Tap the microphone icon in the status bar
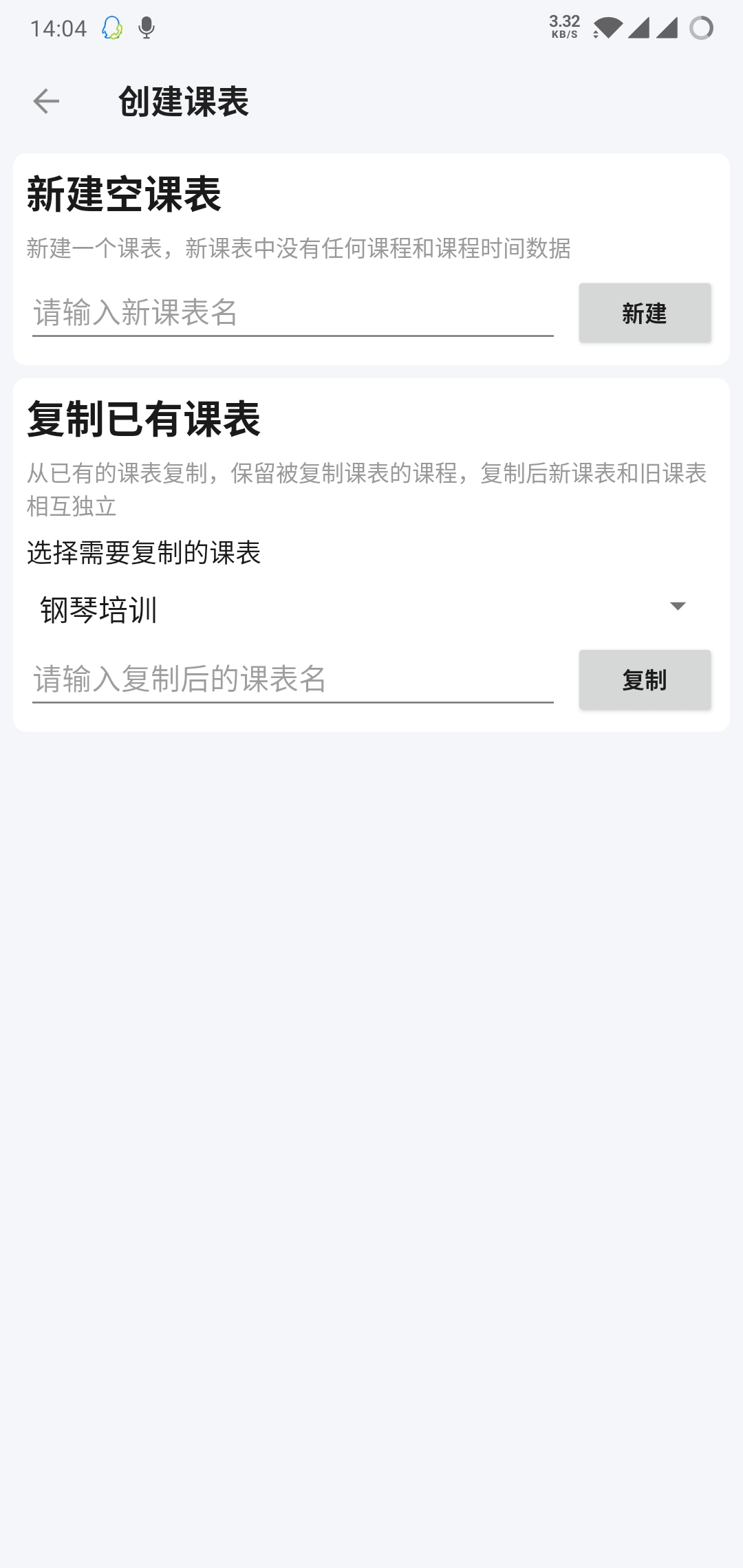 click(x=145, y=28)
